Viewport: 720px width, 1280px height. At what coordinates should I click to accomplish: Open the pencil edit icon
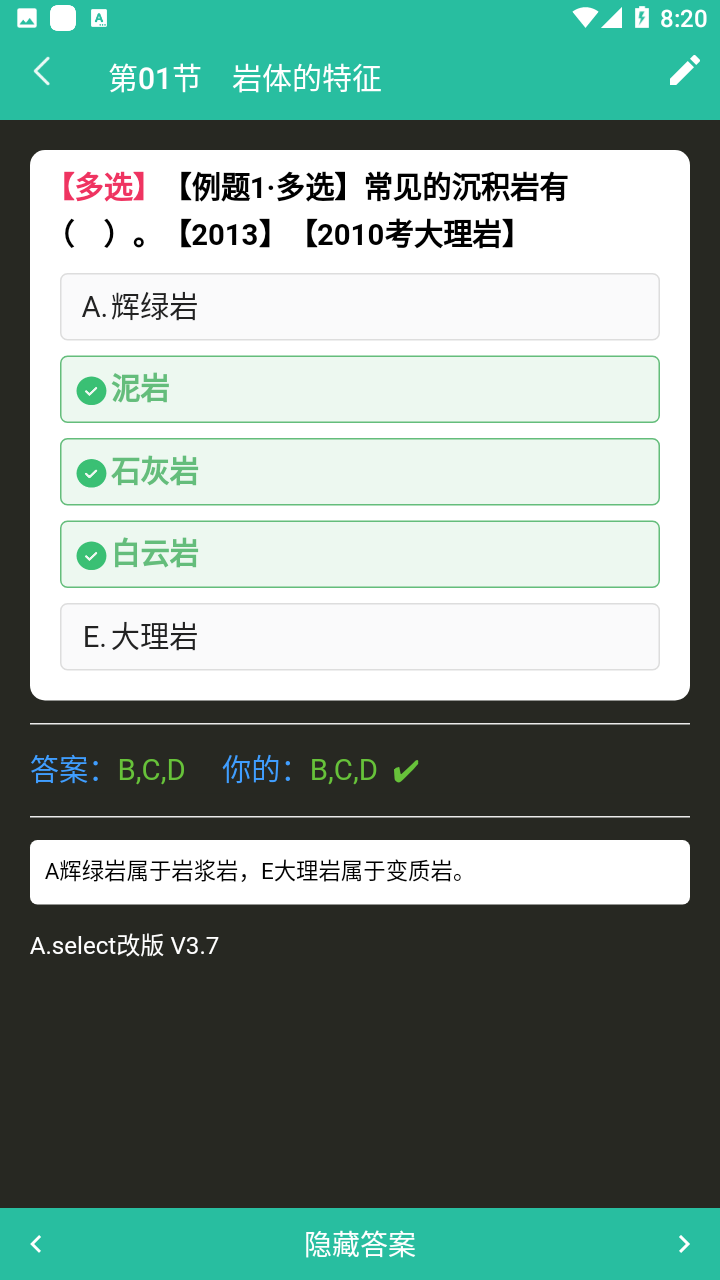(x=684, y=71)
